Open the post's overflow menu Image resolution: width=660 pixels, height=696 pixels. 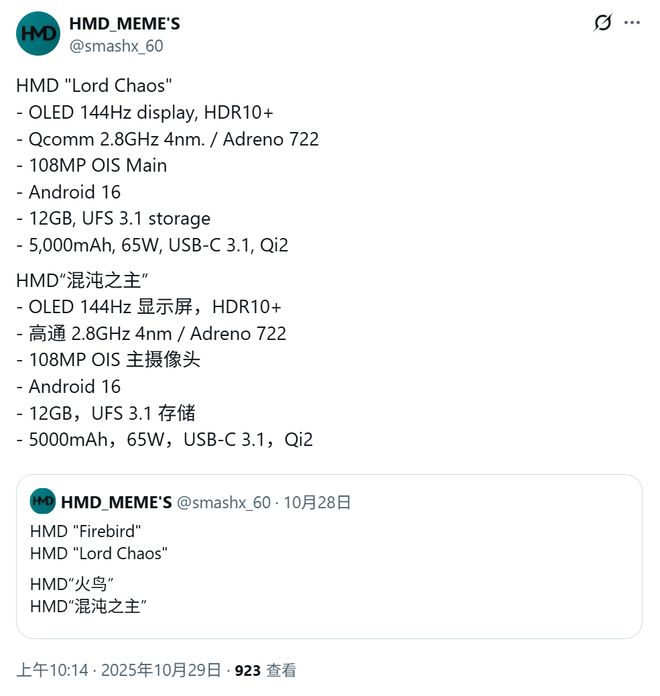tap(631, 22)
